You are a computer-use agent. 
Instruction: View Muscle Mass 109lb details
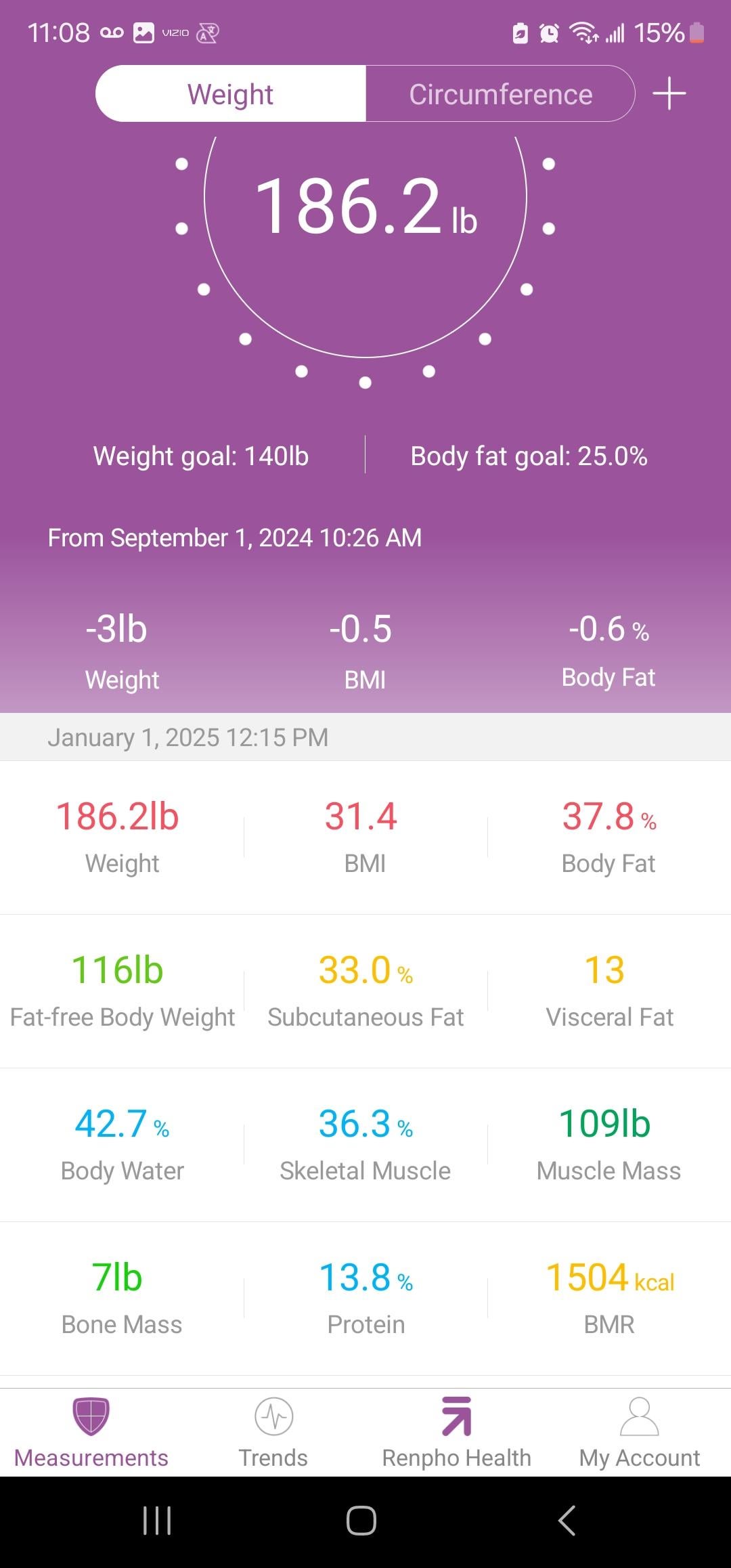(609, 1144)
